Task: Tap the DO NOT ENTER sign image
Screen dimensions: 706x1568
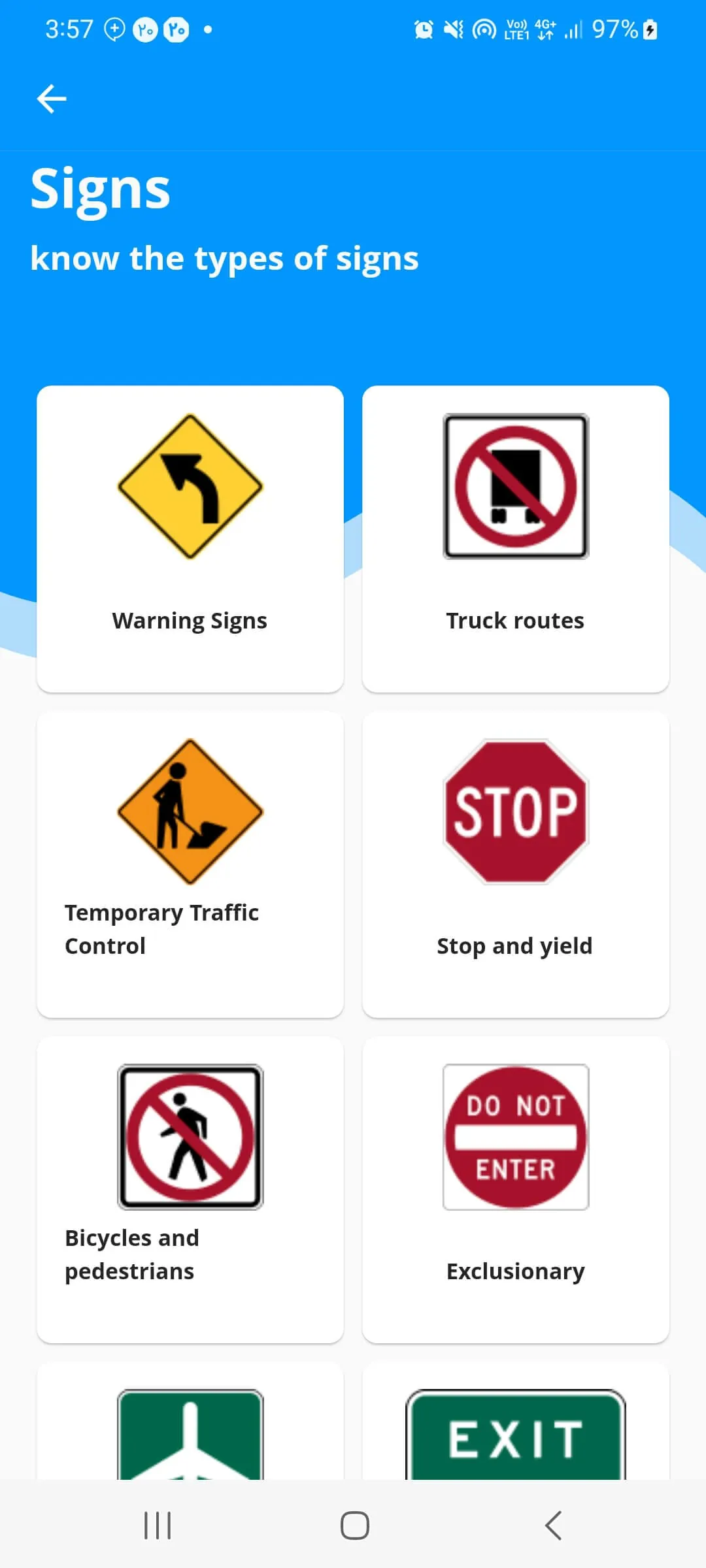Action: [515, 1137]
